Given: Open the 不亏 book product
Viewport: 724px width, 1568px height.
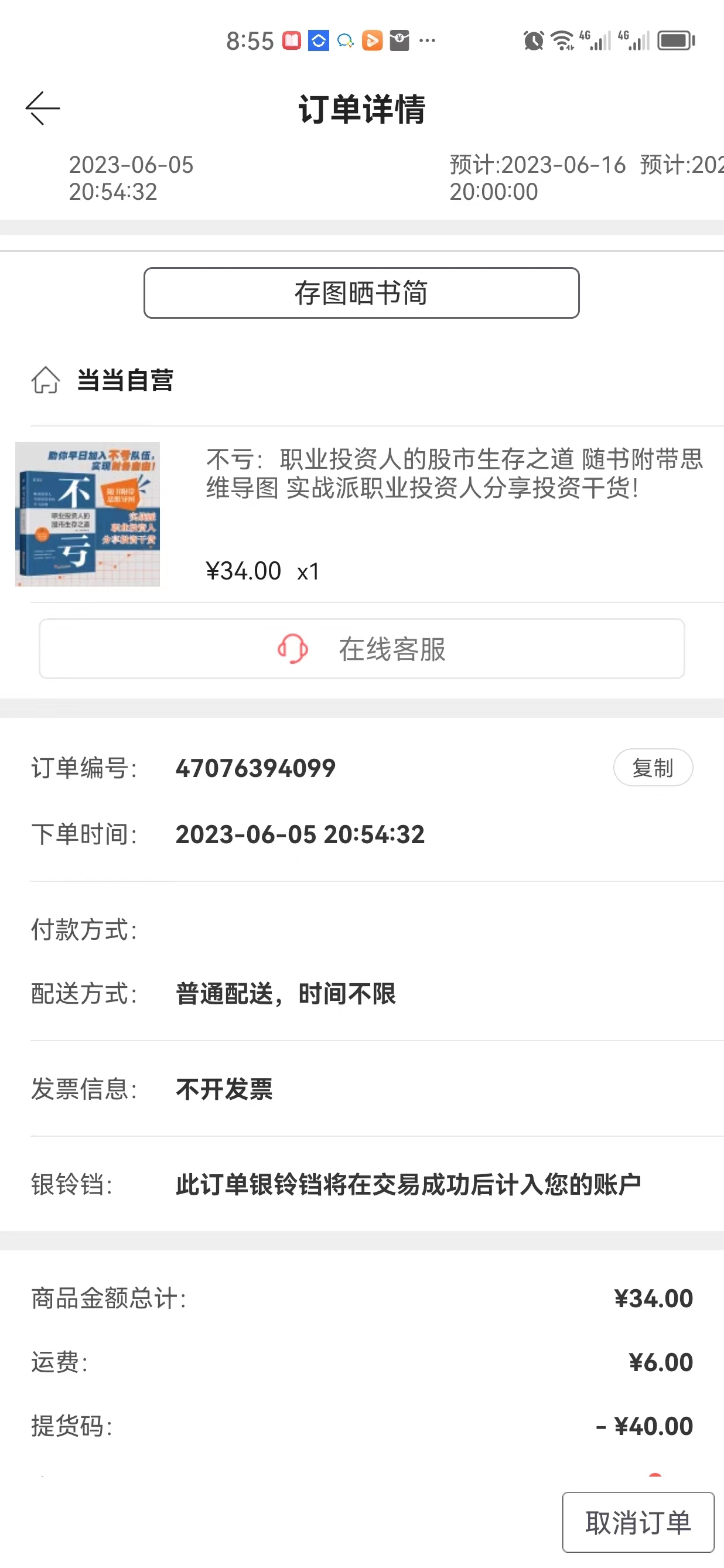Looking at the screenshot, I should click(453, 473).
